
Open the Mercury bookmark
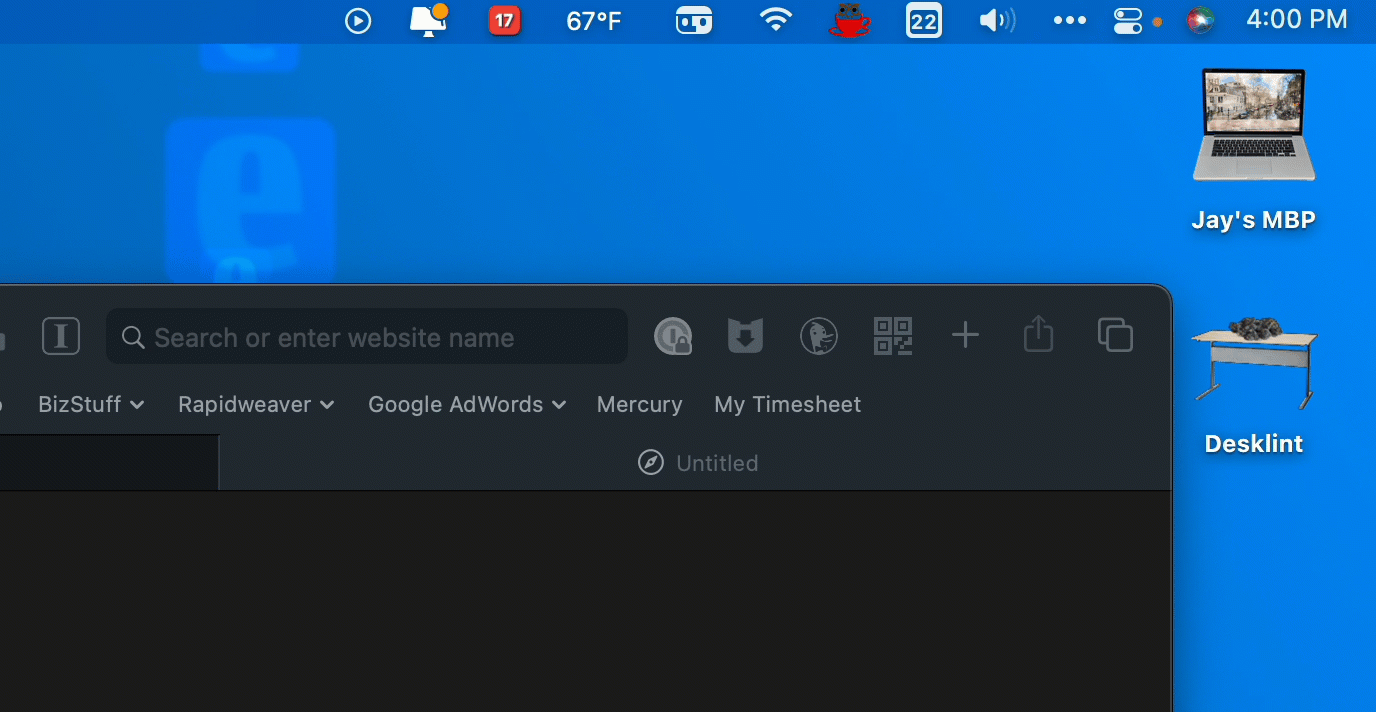coord(639,405)
